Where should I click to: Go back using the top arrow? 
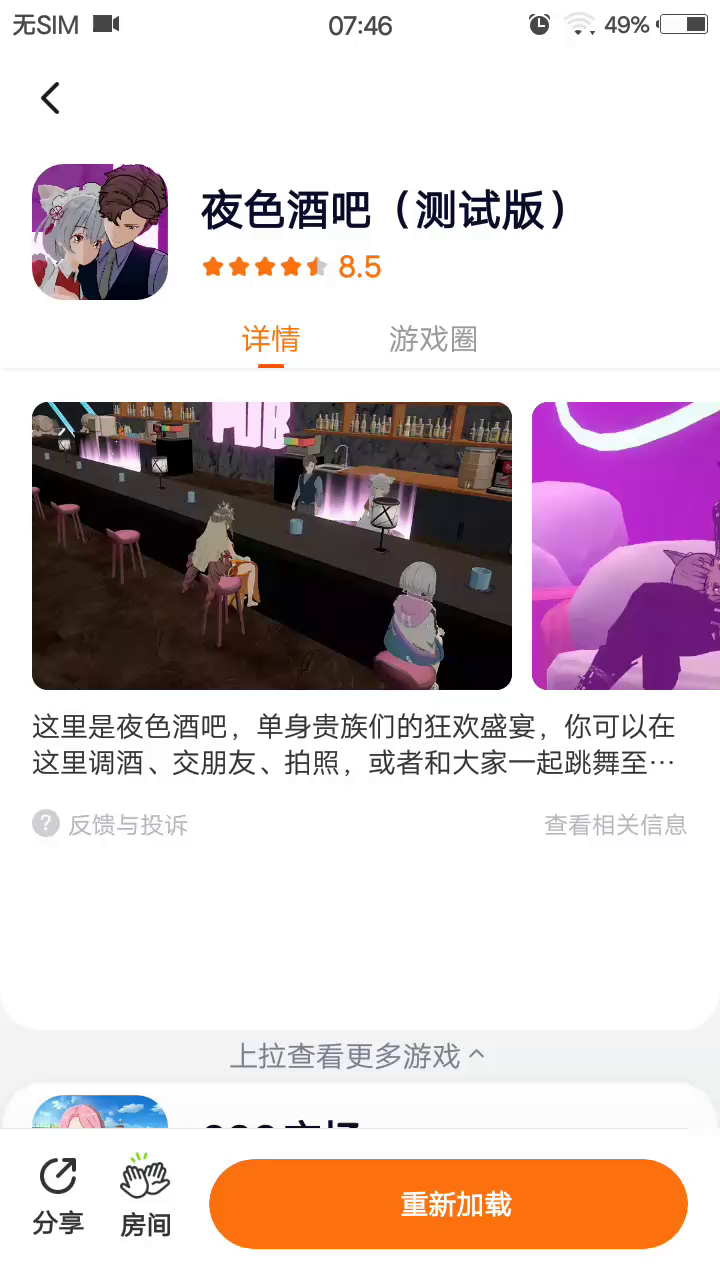(51, 98)
